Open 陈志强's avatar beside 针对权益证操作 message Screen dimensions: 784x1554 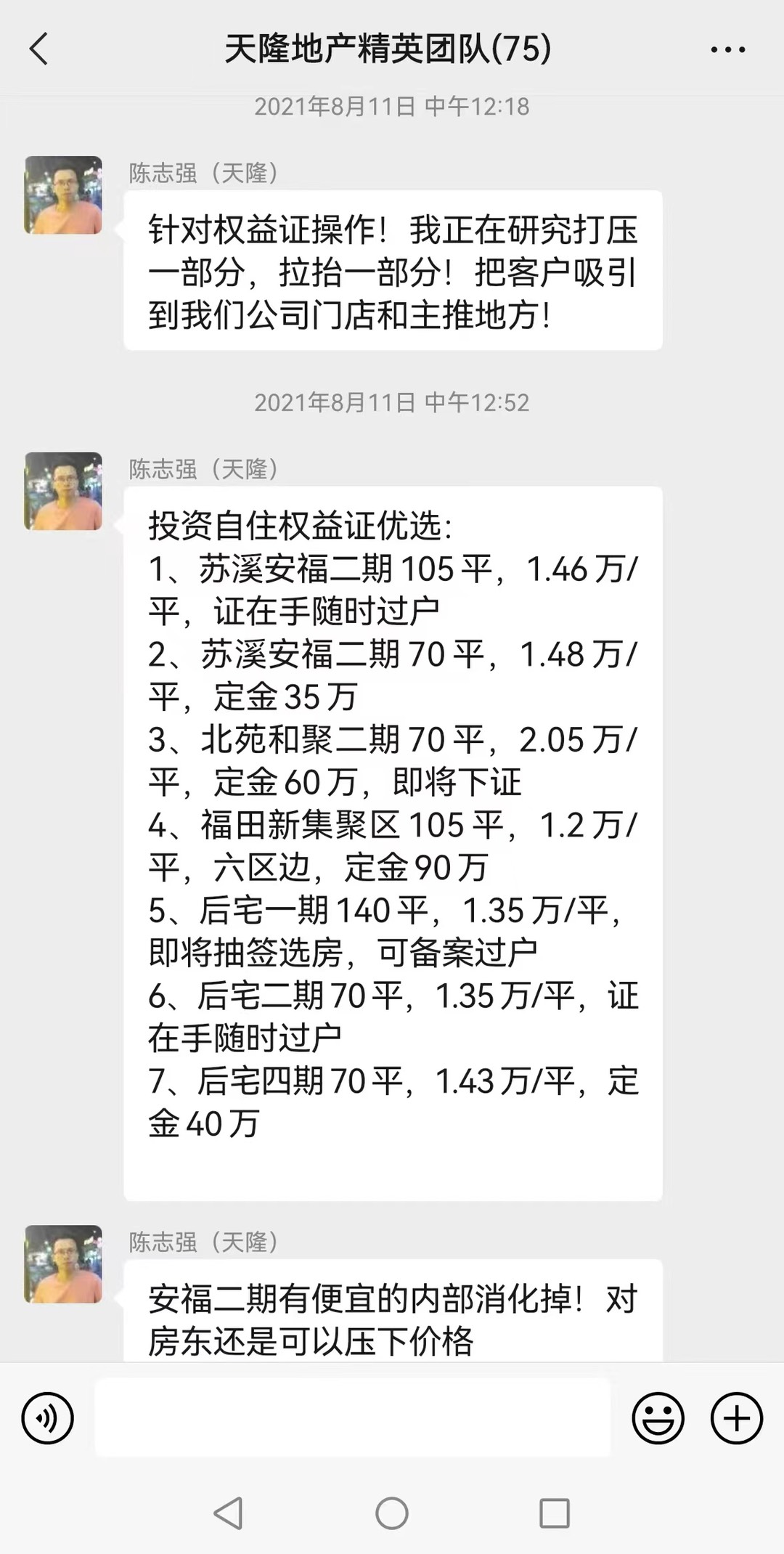pyautogui.click(x=64, y=195)
